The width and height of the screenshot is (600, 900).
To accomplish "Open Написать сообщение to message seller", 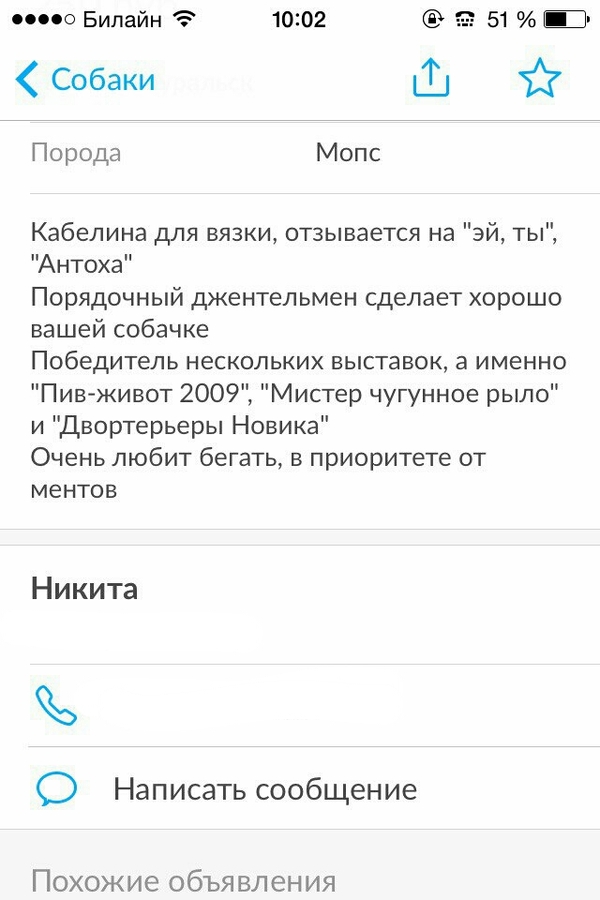I will pos(264,789).
